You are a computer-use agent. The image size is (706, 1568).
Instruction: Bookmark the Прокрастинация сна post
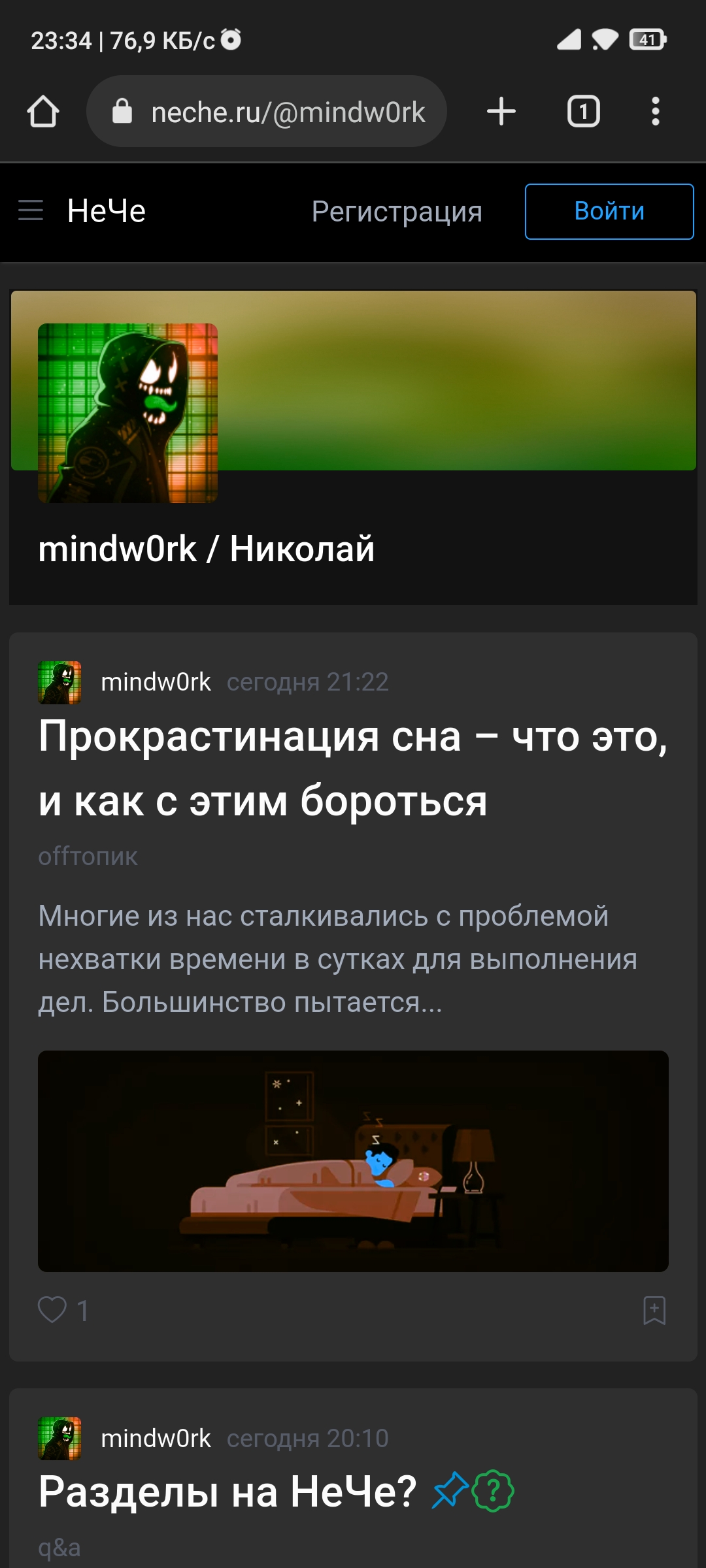coord(654,1310)
